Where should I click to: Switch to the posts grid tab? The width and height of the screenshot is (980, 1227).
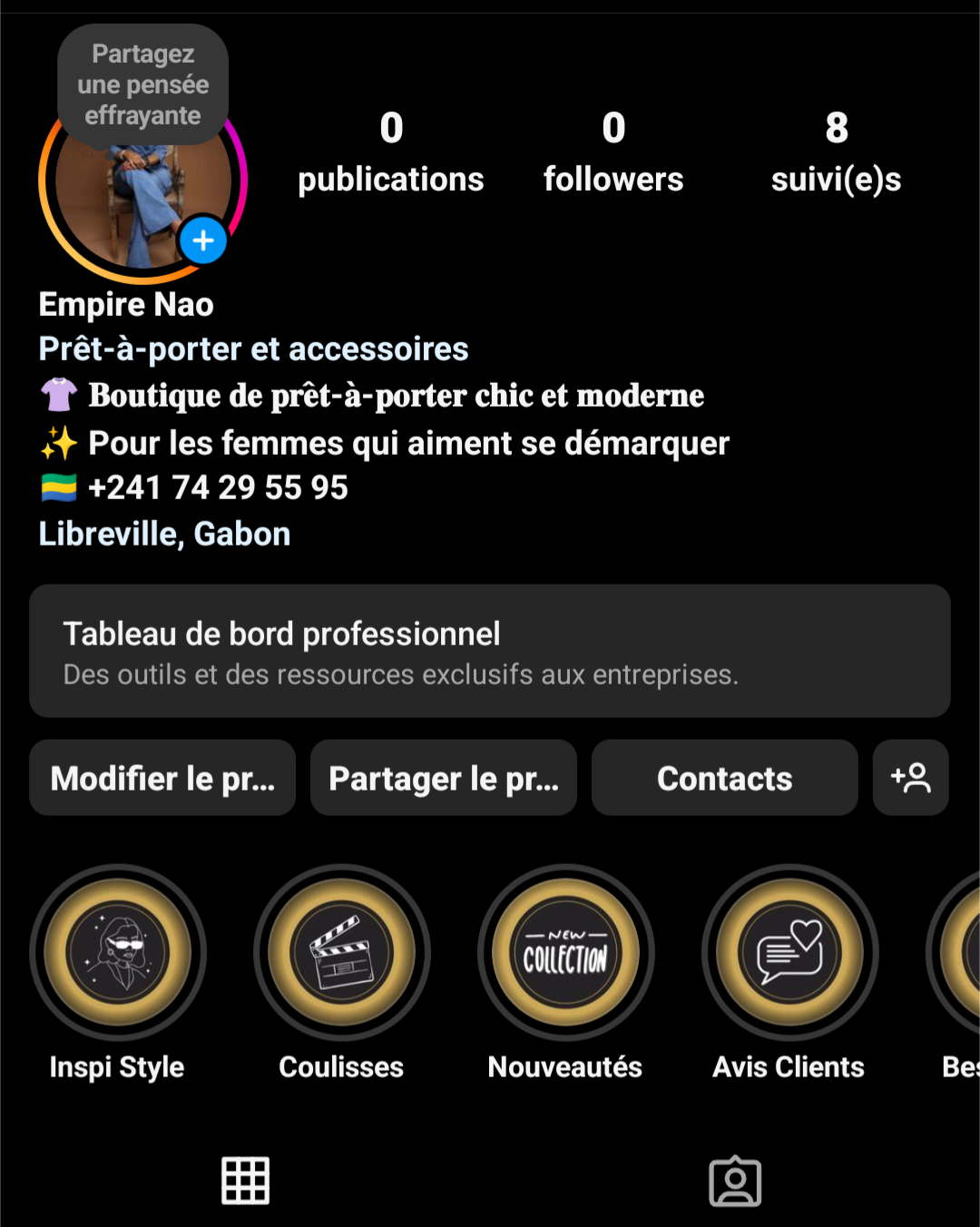pos(246,1181)
